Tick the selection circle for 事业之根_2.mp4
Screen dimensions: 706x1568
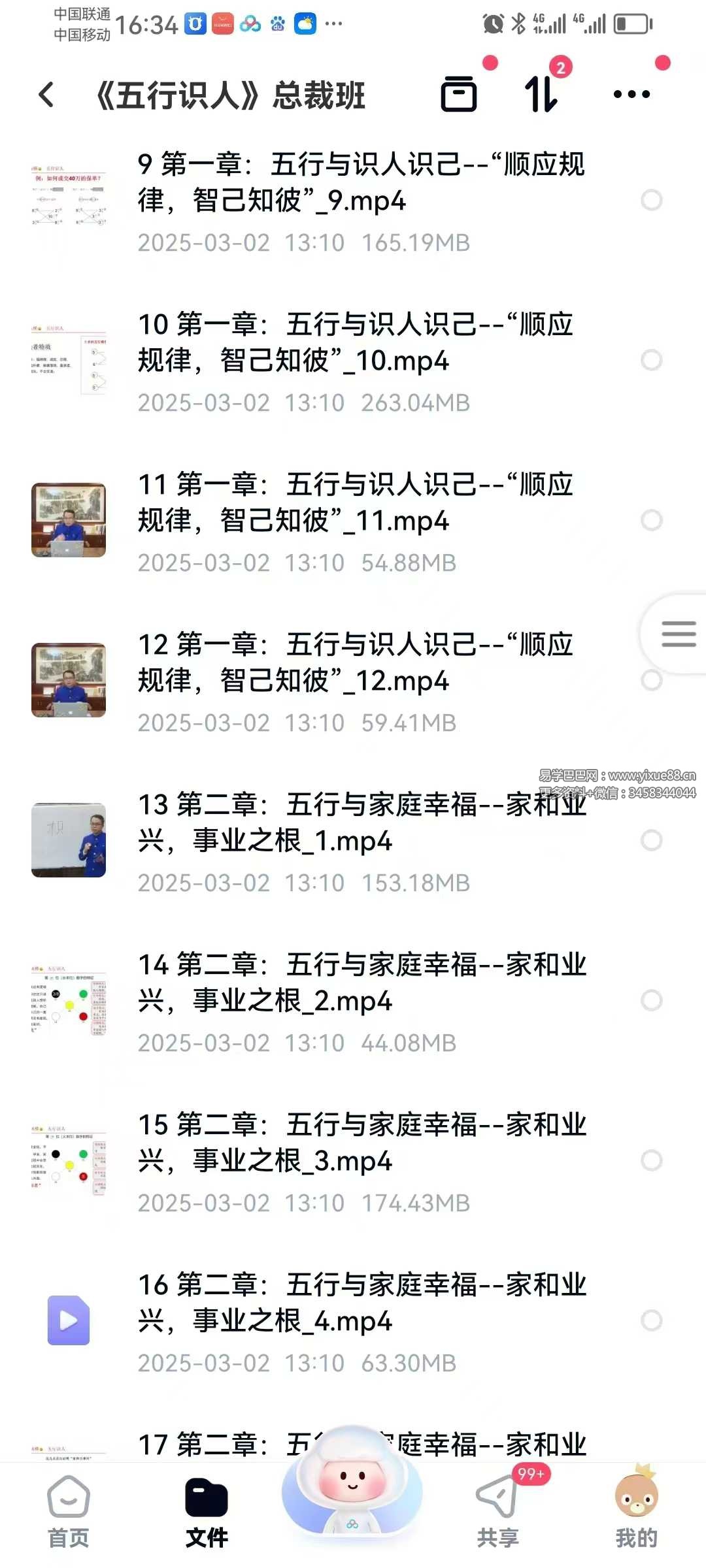point(652,1000)
